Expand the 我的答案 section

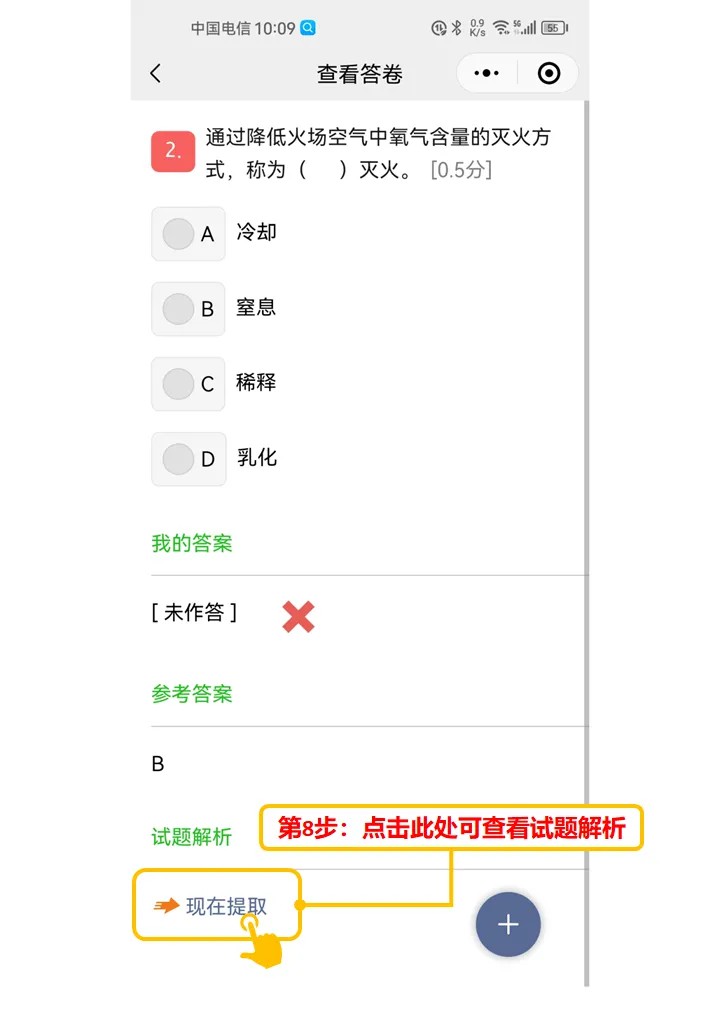click(x=190, y=543)
